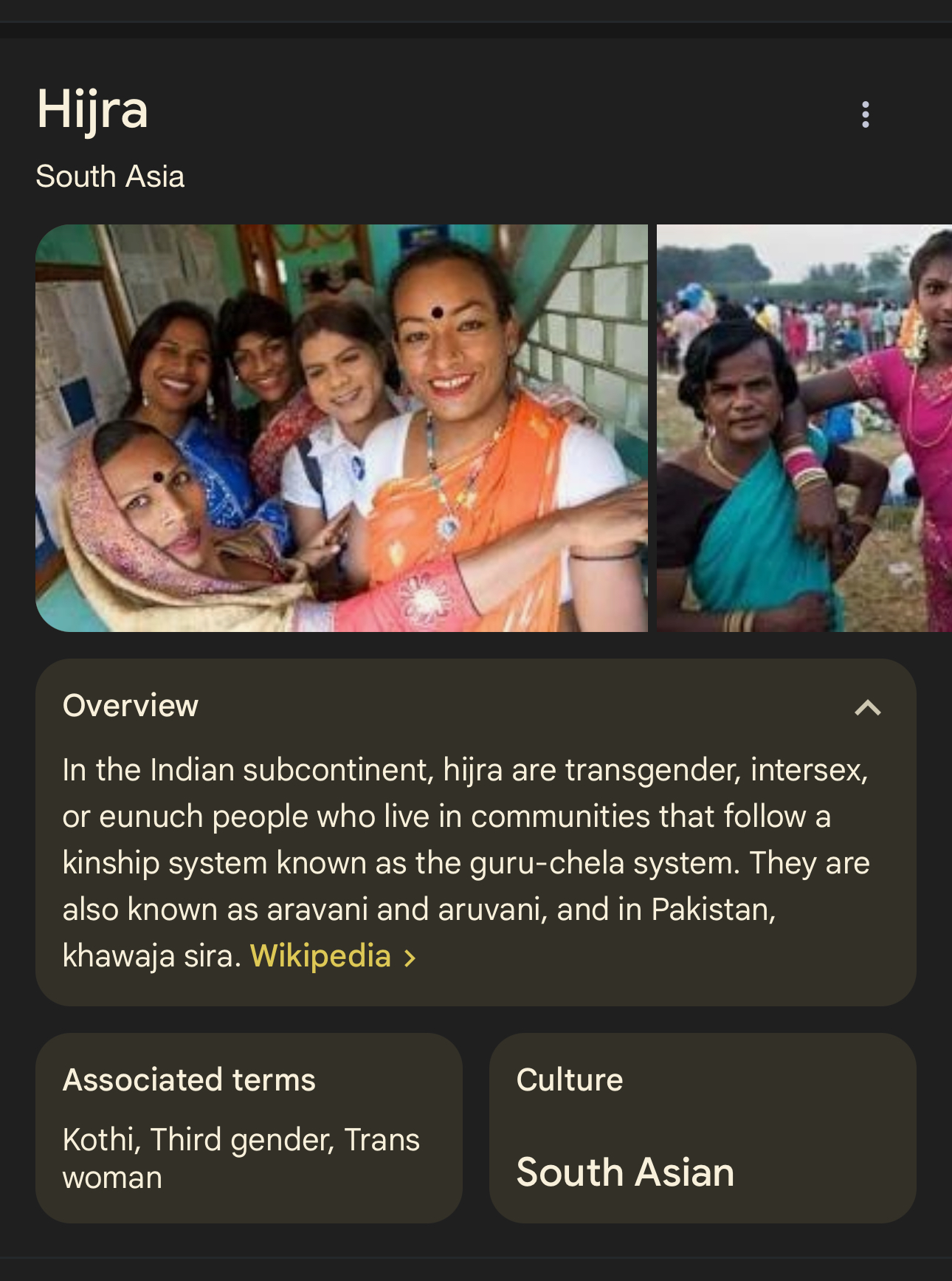Open the first Hijra group photo
Viewport: 952px width, 1281px height.
(x=341, y=428)
